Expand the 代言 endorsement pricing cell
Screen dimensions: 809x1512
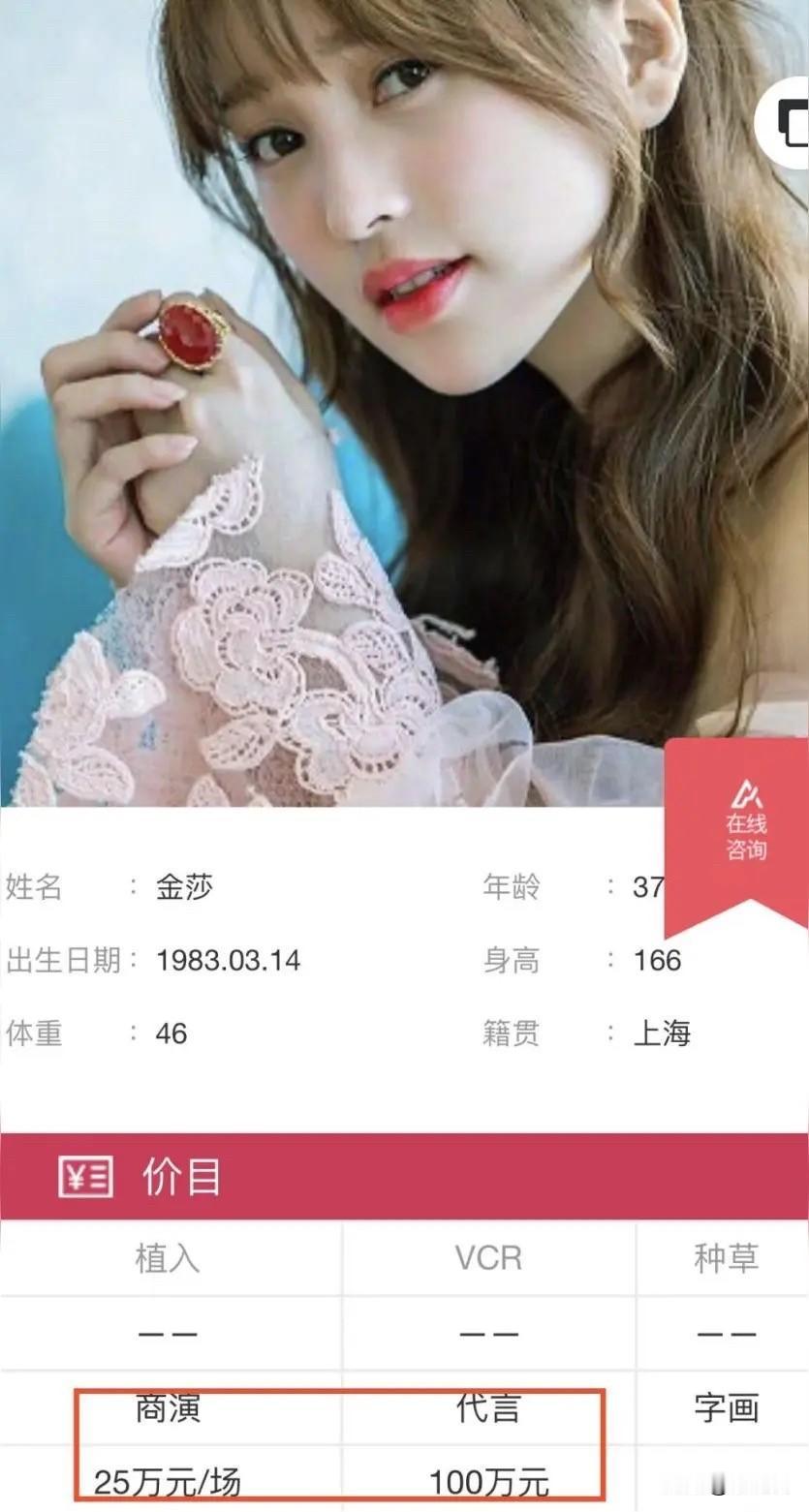(x=486, y=1411)
